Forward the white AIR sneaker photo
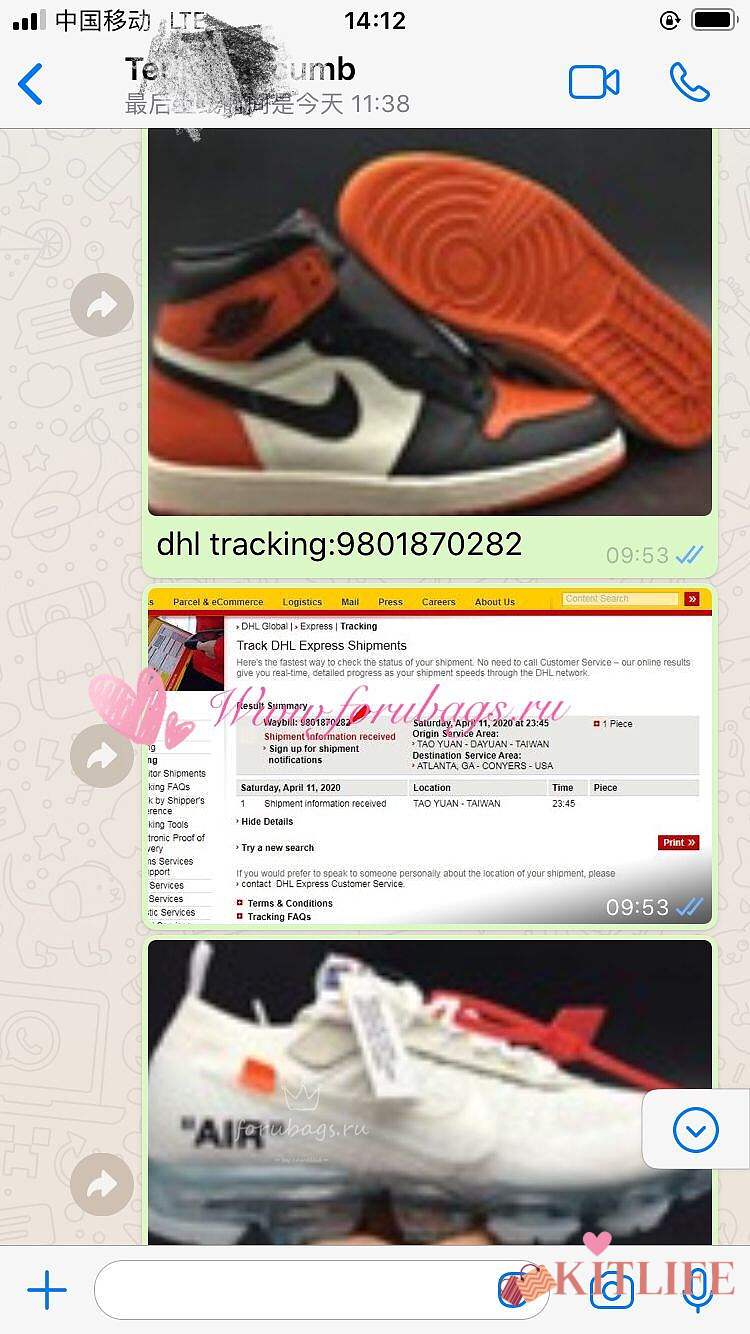This screenshot has height=1334, width=750. [102, 1184]
